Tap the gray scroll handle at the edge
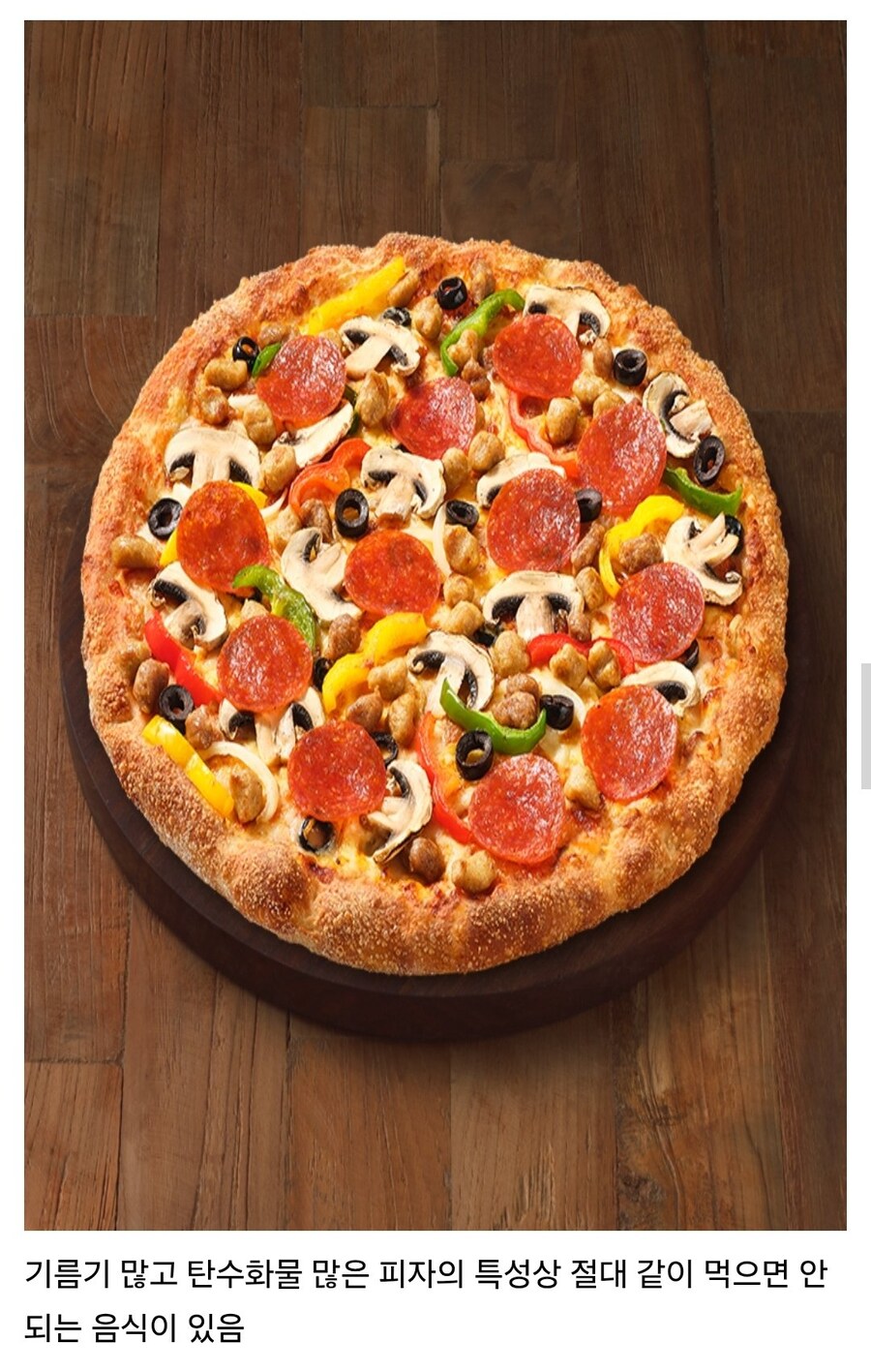The height and width of the screenshot is (1372, 871). 865,725
